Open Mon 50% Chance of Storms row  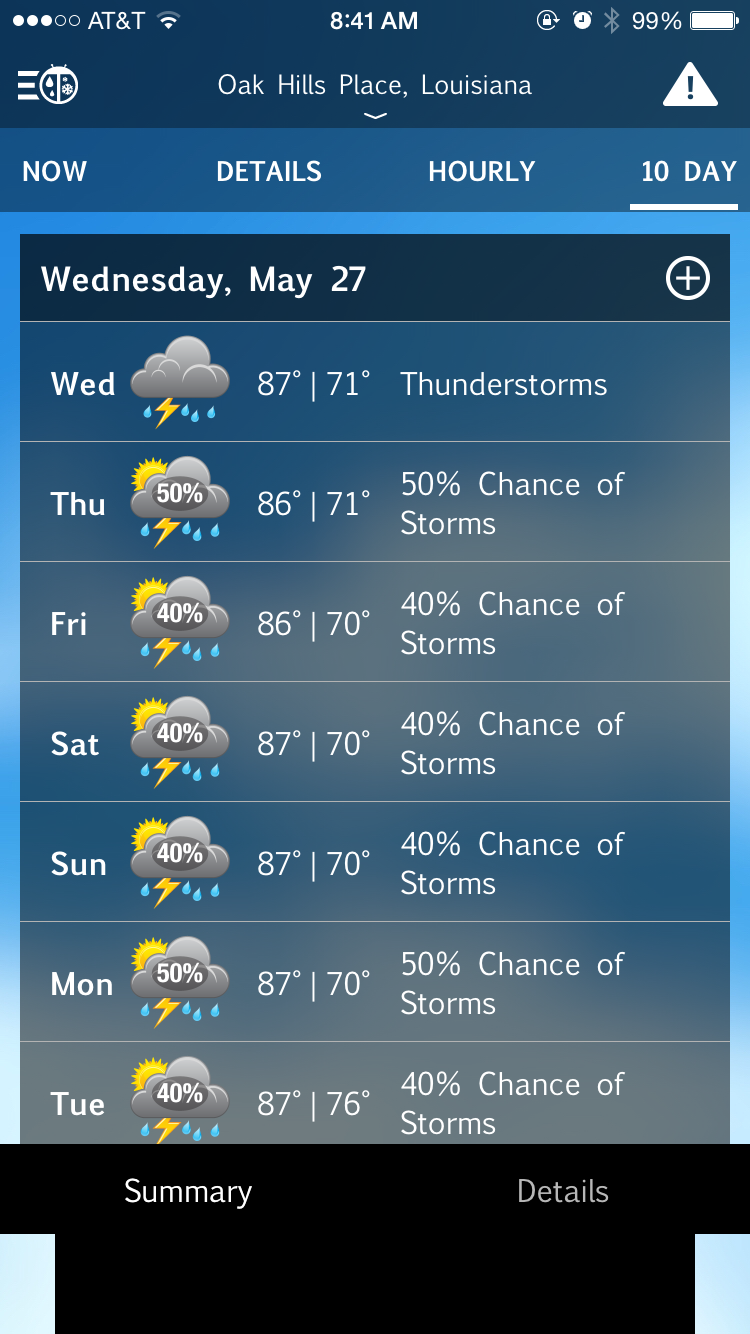[x=375, y=982]
